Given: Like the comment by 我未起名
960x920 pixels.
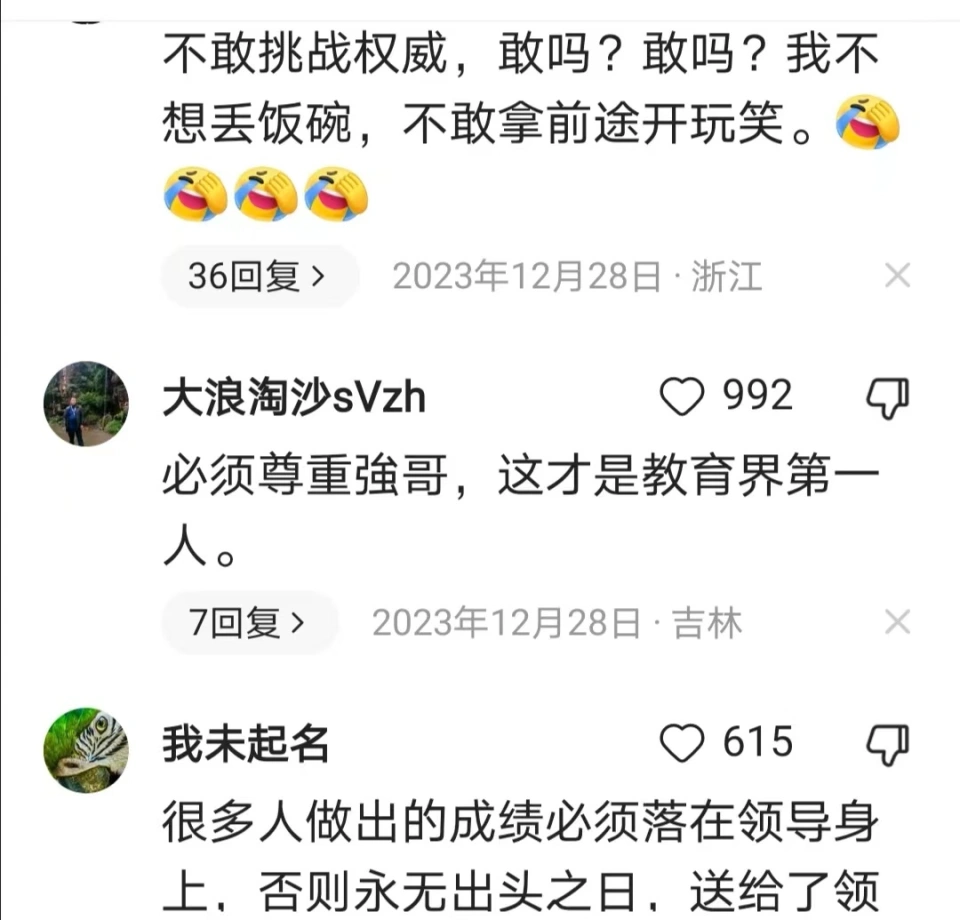Looking at the screenshot, I should [x=684, y=744].
